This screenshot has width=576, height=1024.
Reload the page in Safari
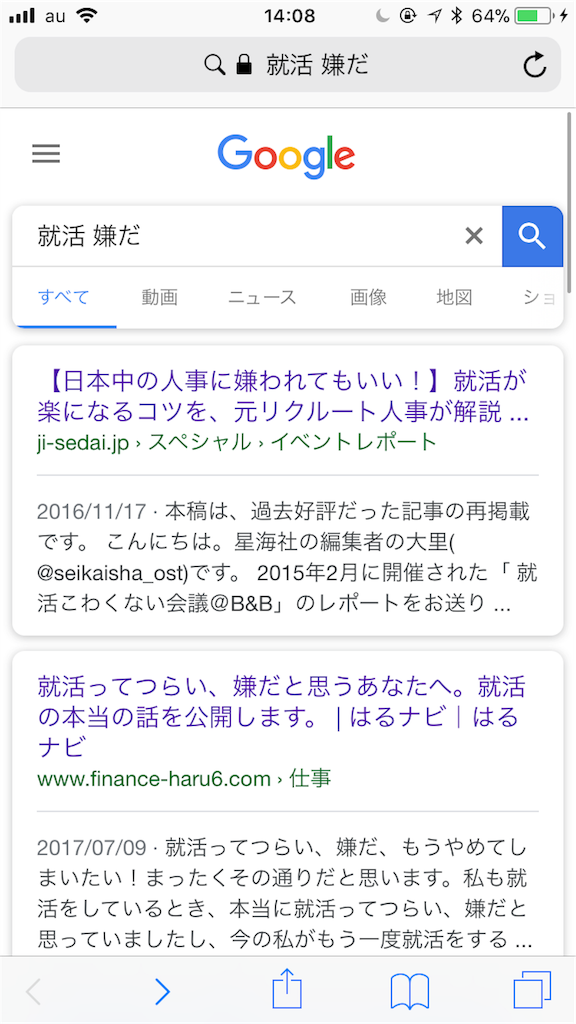pos(534,65)
